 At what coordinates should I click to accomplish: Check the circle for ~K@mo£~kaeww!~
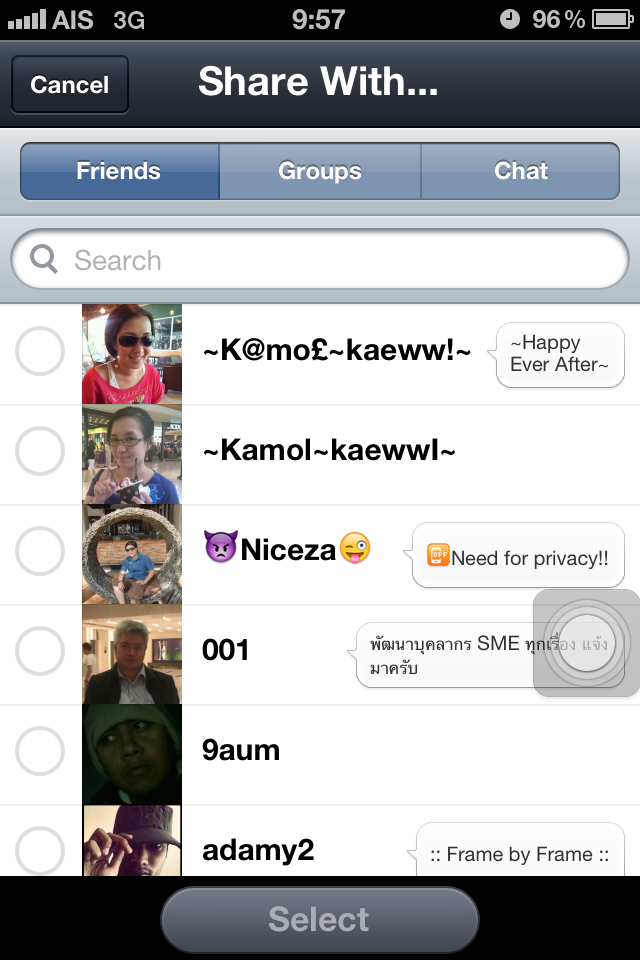point(40,352)
